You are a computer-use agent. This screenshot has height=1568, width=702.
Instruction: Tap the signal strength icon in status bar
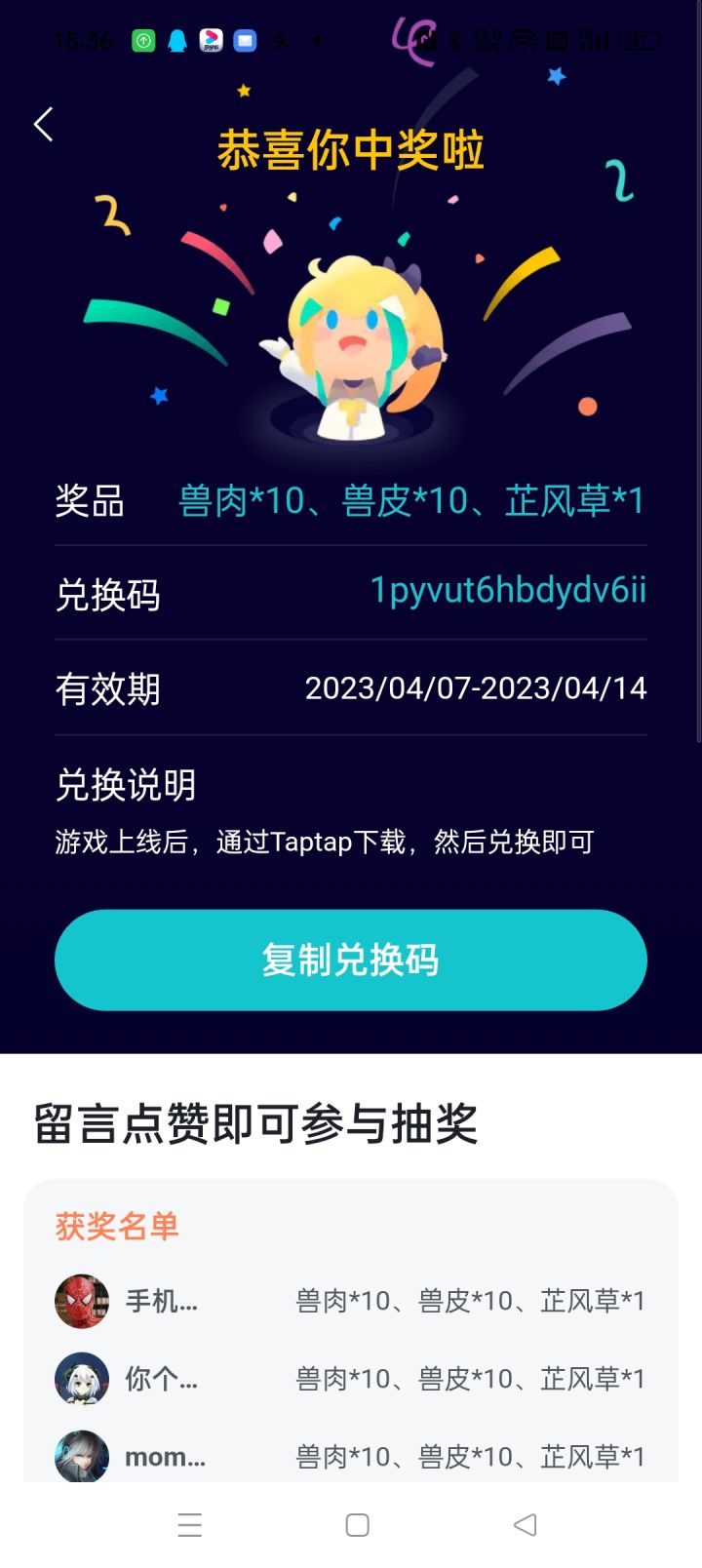595,40
